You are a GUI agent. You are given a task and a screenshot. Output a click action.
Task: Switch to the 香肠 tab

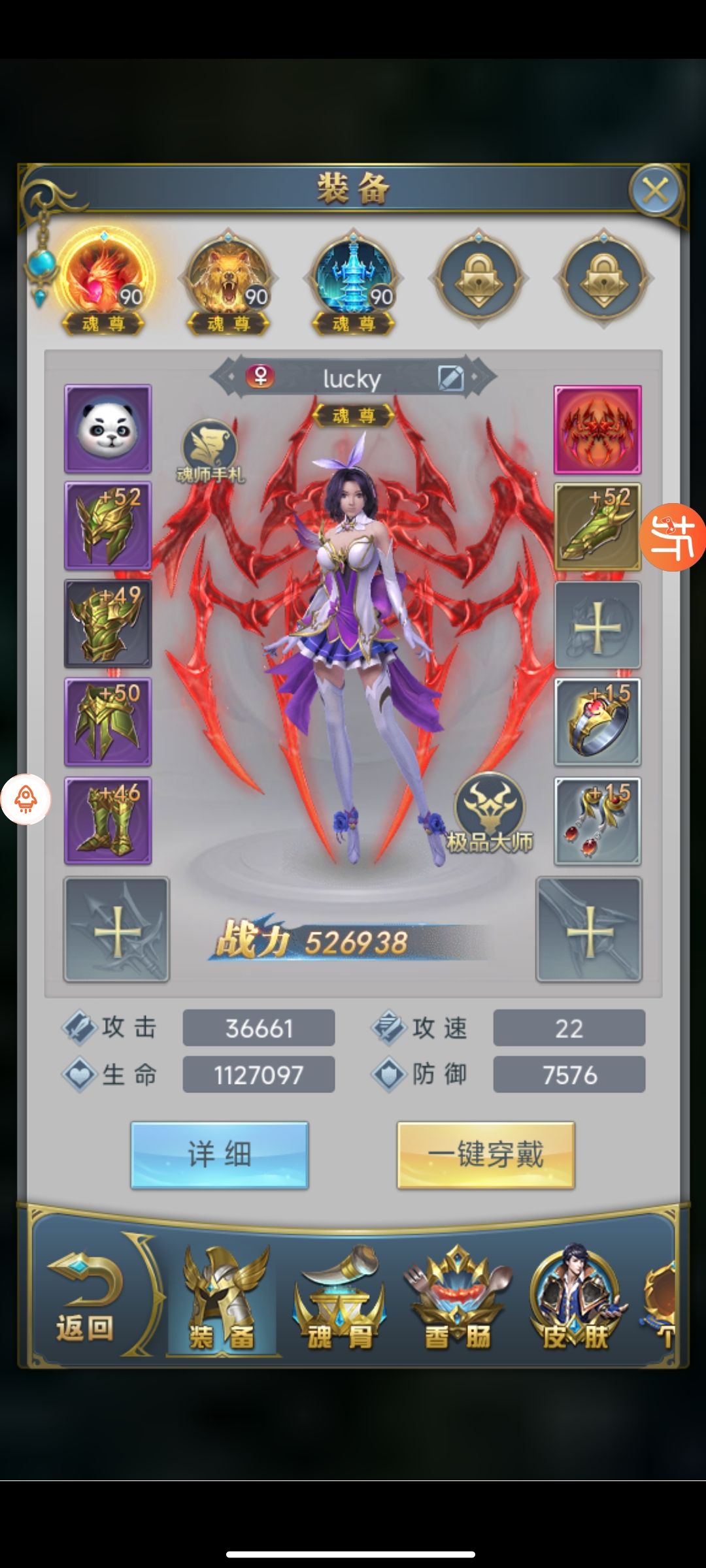[x=458, y=1300]
